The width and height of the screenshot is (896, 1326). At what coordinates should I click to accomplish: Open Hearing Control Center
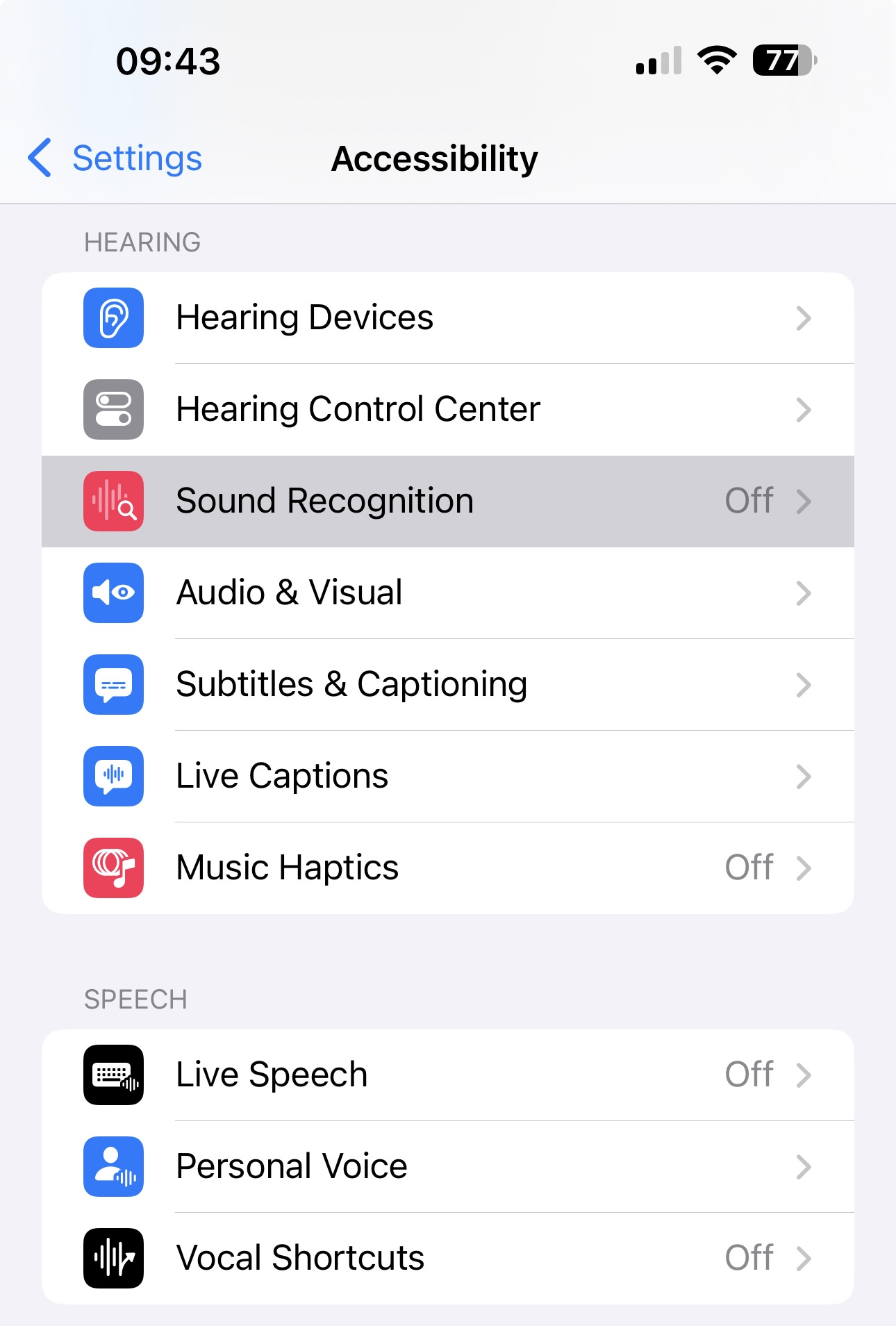[448, 409]
